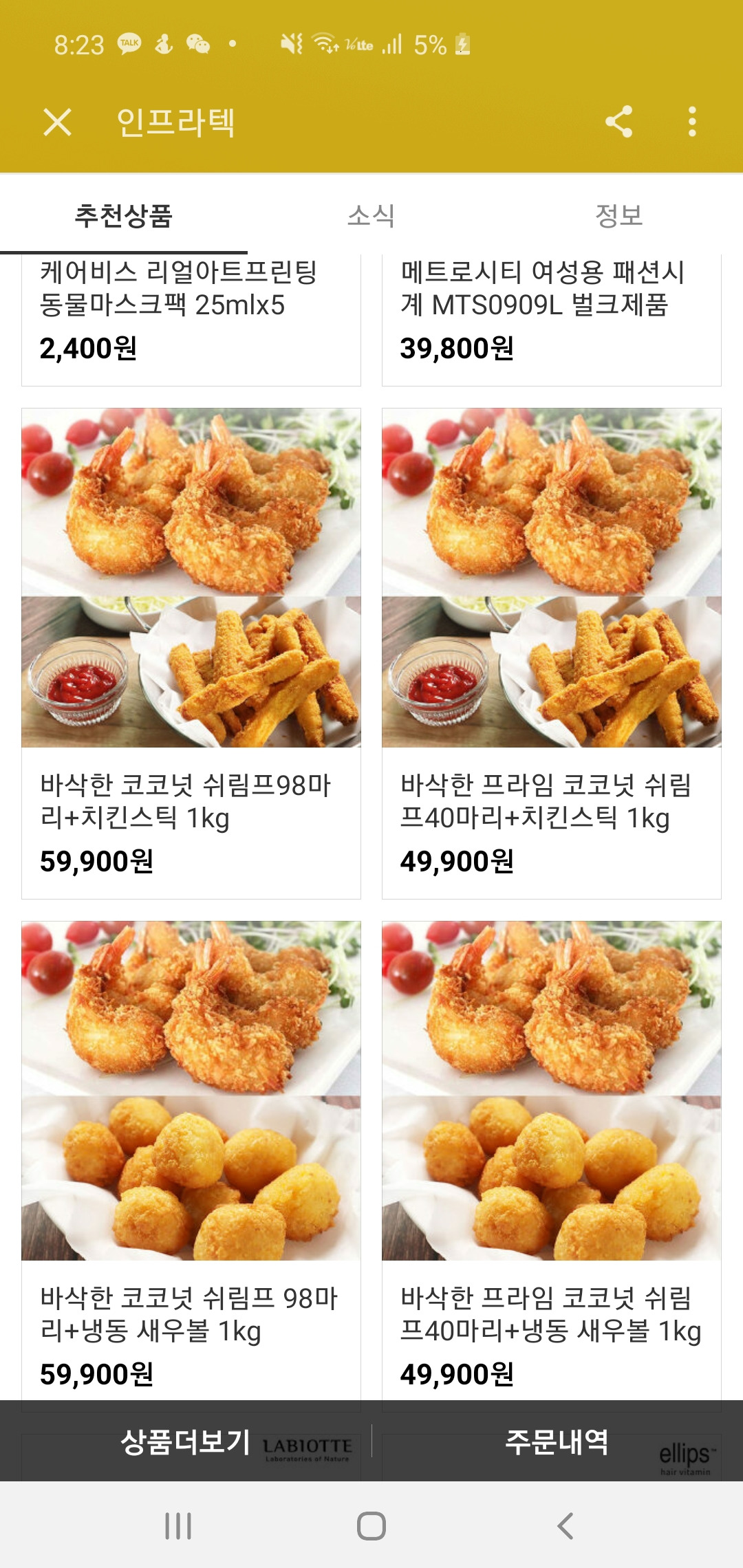Tap the Wi-Fi icon in the status bar
The height and width of the screenshot is (1568, 743).
pos(323,43)
